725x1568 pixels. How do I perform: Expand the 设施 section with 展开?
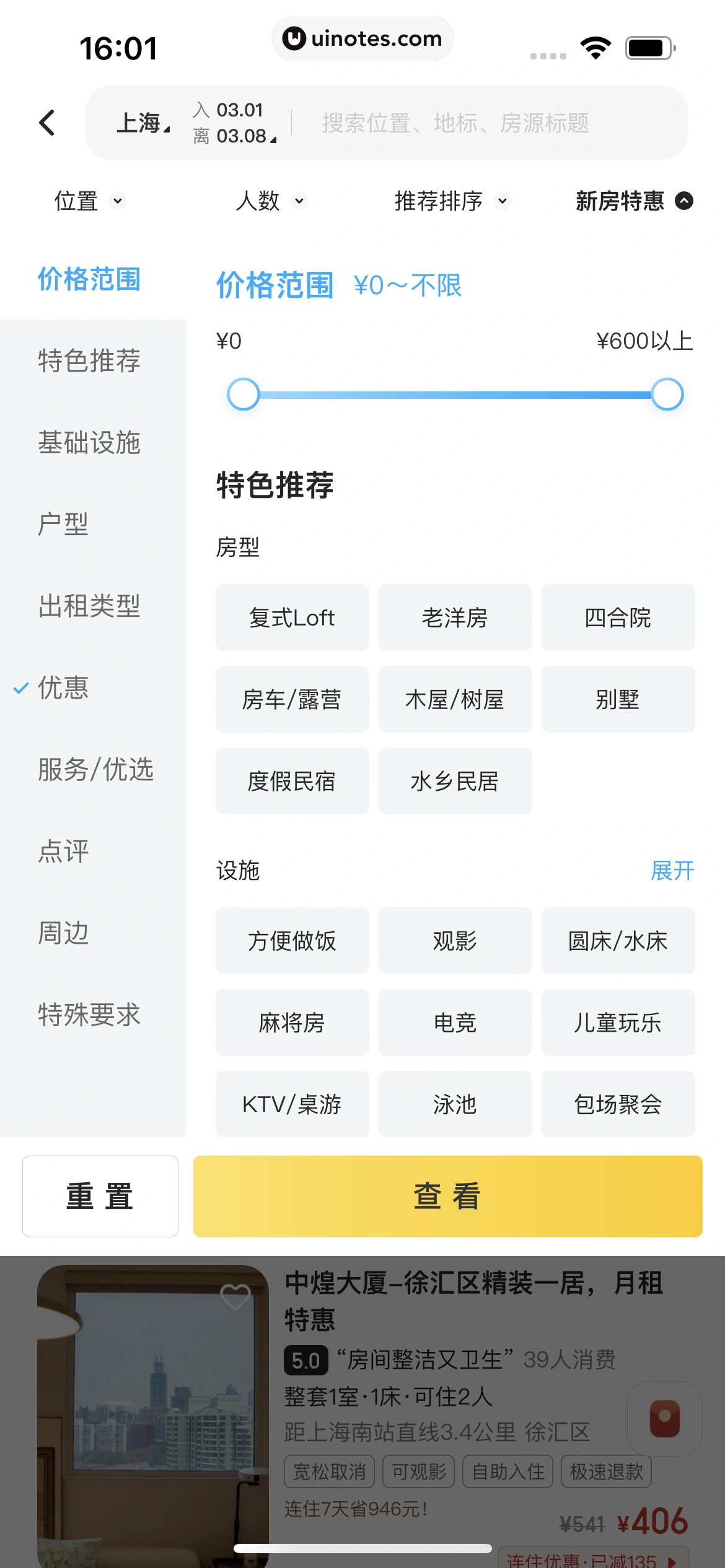(x=672, y=870)
